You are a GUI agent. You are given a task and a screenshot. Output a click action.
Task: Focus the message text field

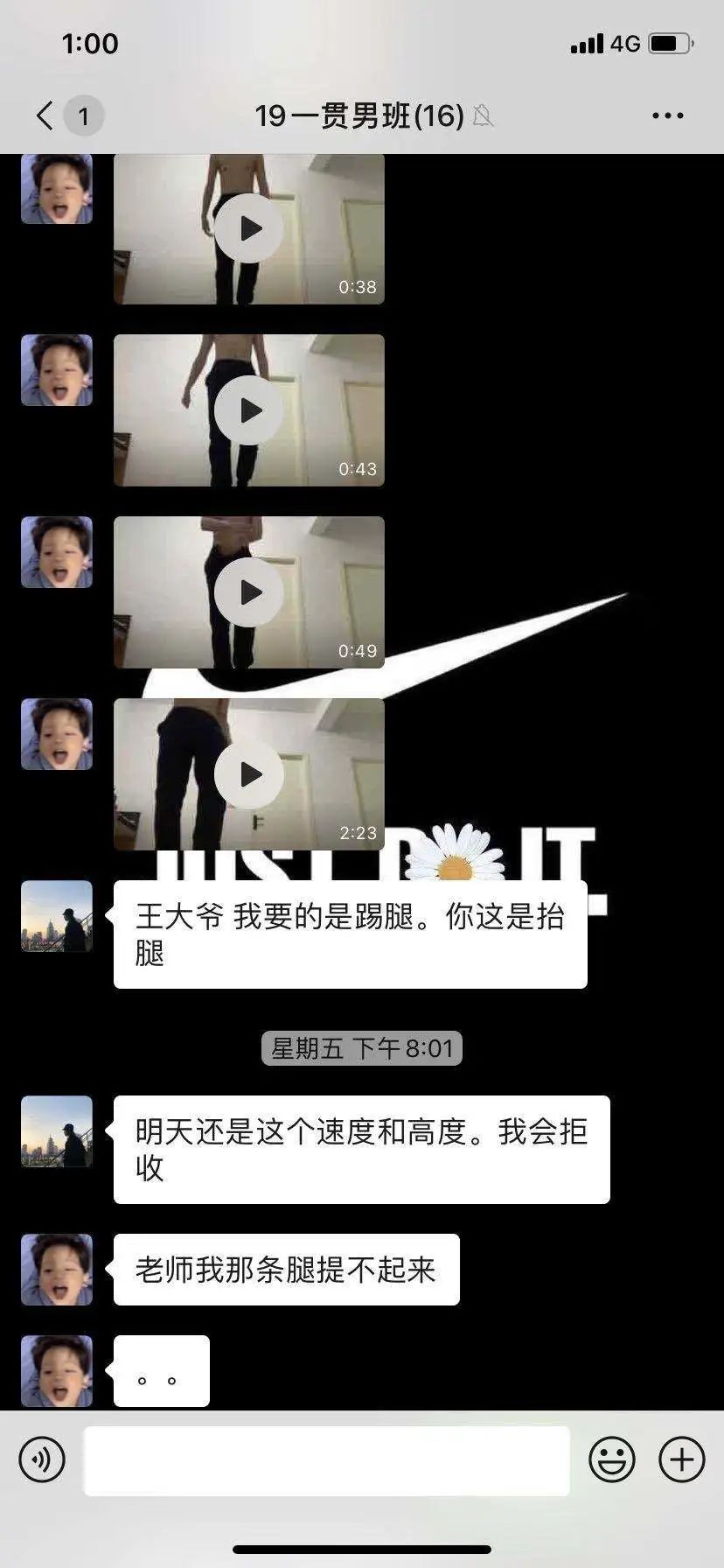coord(326,1459)
